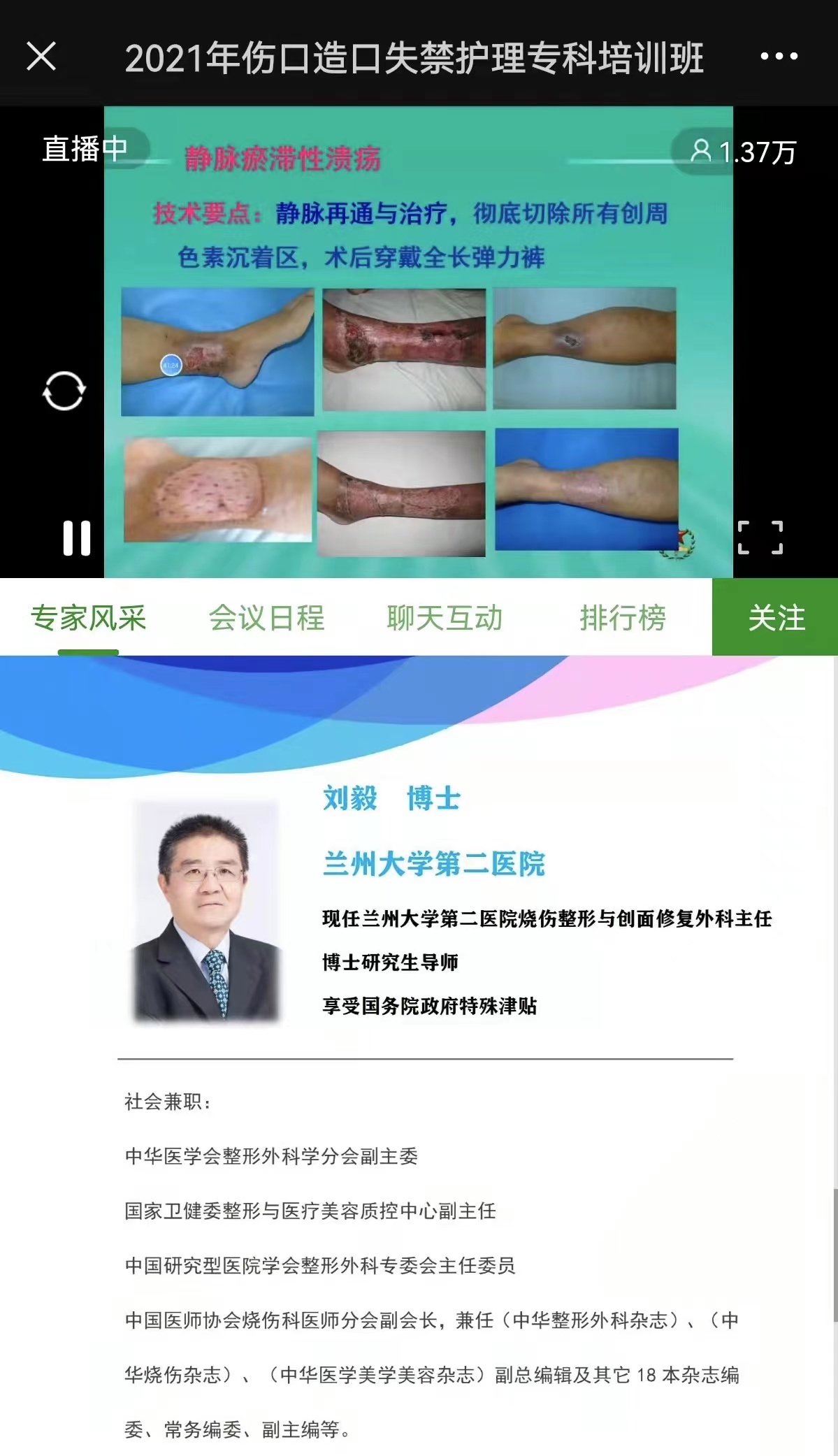Follow the channel with 关注 button
838x1456 pixels.
click(775, 617)
